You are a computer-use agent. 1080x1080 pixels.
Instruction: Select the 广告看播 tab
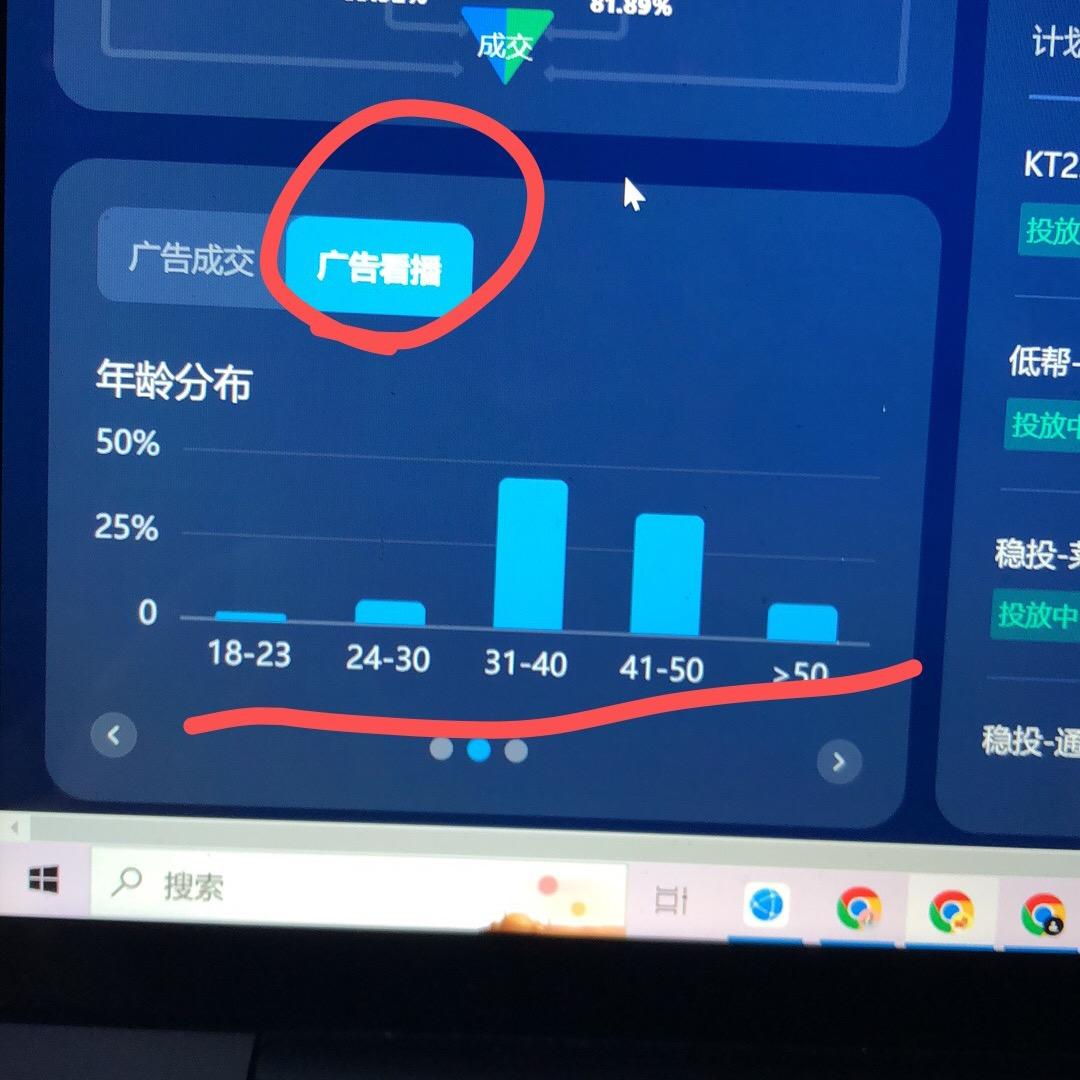(x=379, y=269)
